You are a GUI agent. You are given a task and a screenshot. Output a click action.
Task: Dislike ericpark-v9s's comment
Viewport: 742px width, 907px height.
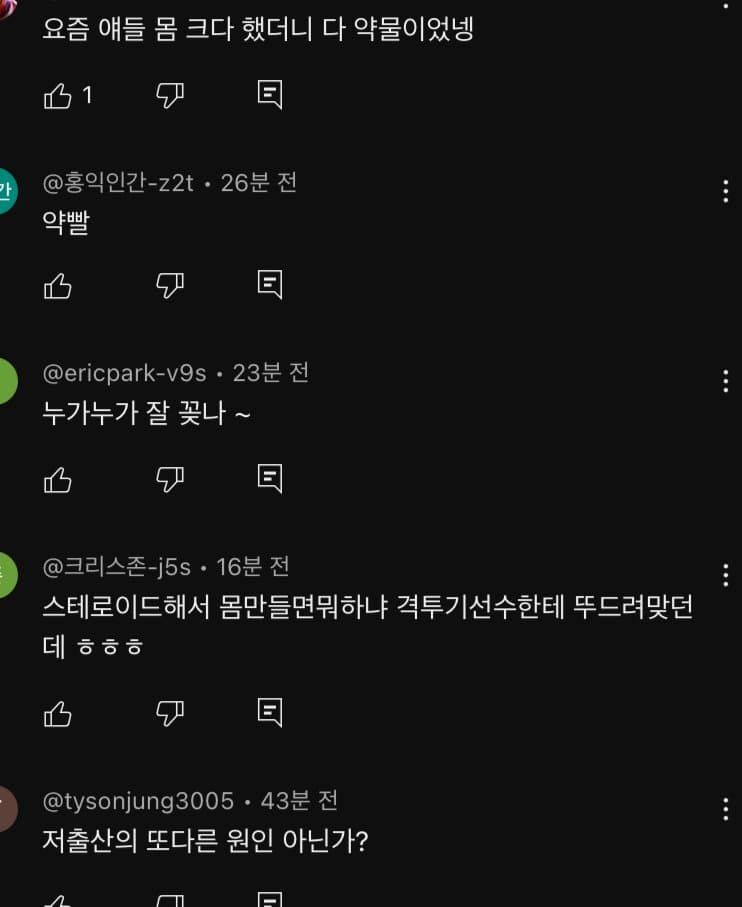tap(171, 480)
